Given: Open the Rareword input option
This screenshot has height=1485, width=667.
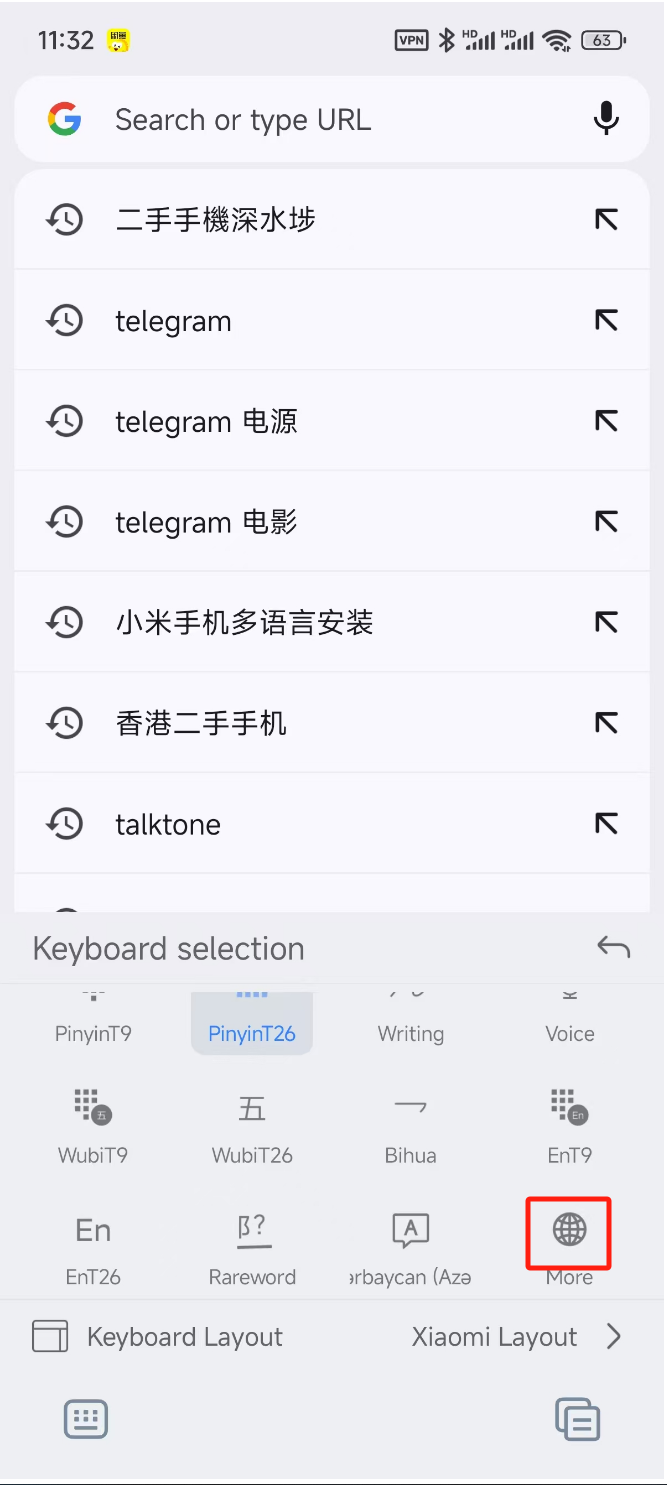Looking at the screenshot, I should [252, 1247].
